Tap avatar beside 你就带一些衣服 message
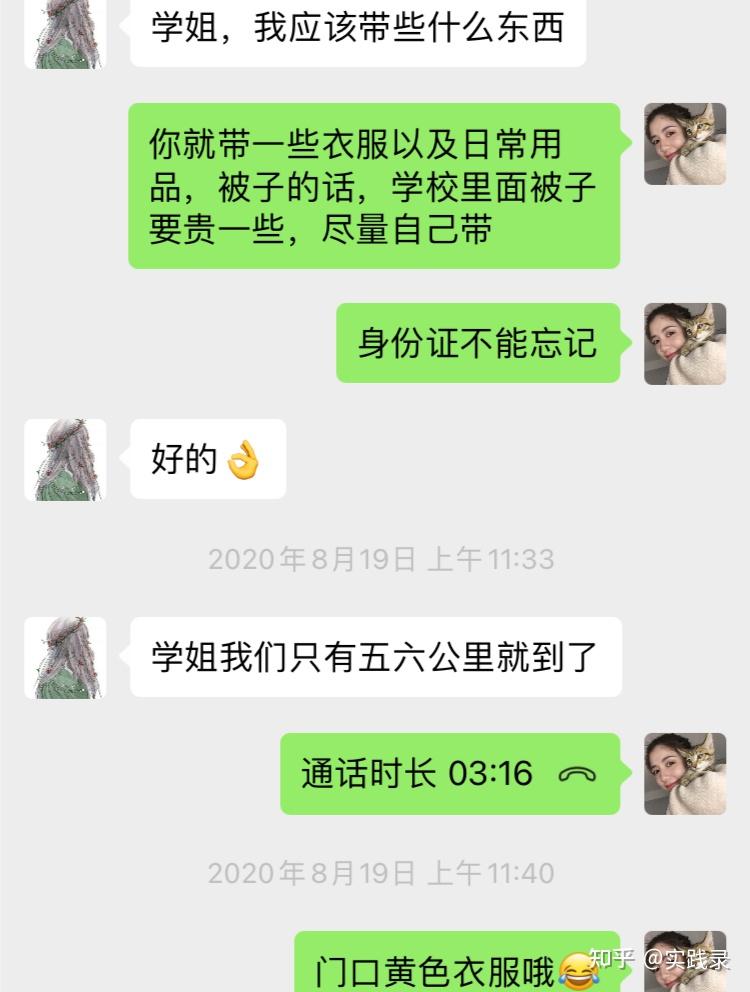Image resolution: width=750 pixels, height=992 pixels. tap(685, 144)
